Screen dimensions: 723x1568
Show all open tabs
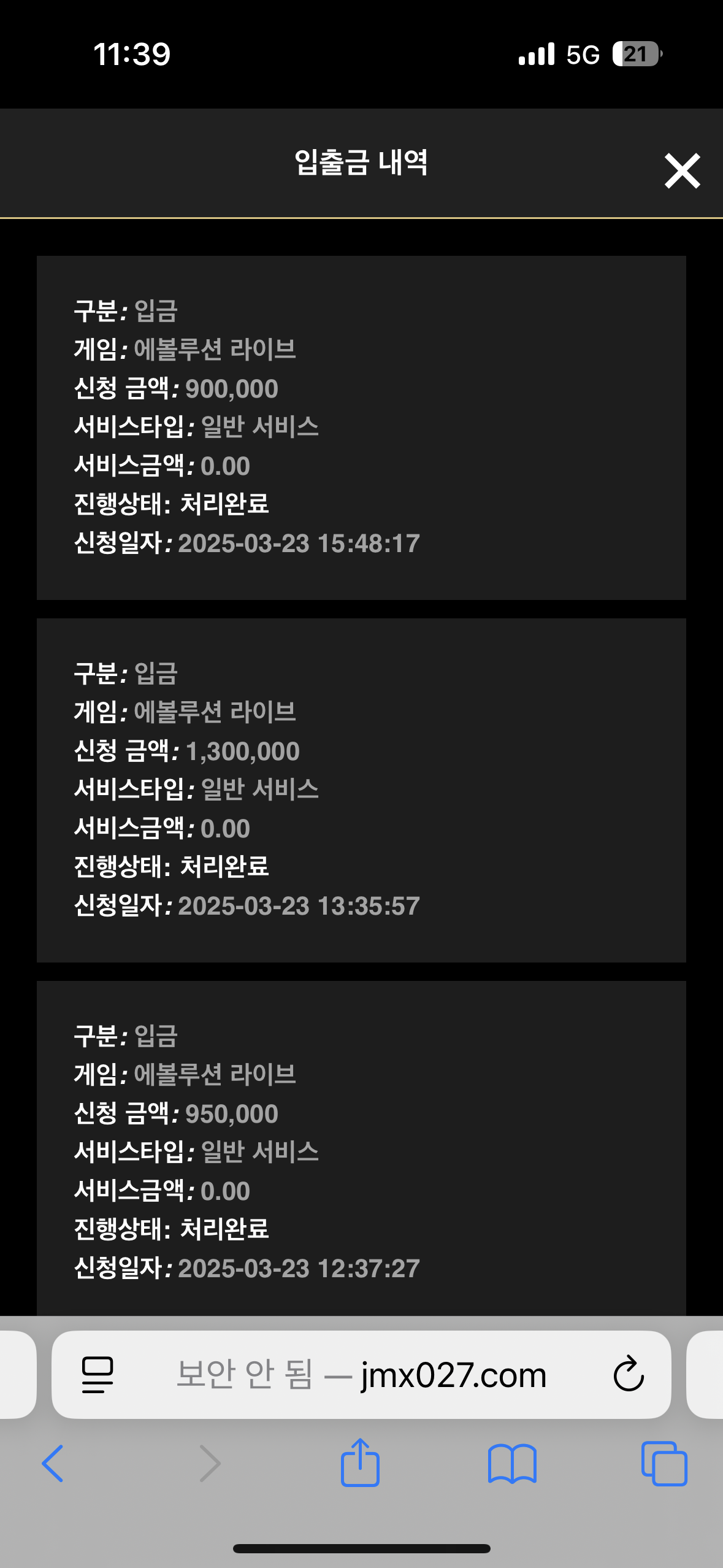[664, 1464]
